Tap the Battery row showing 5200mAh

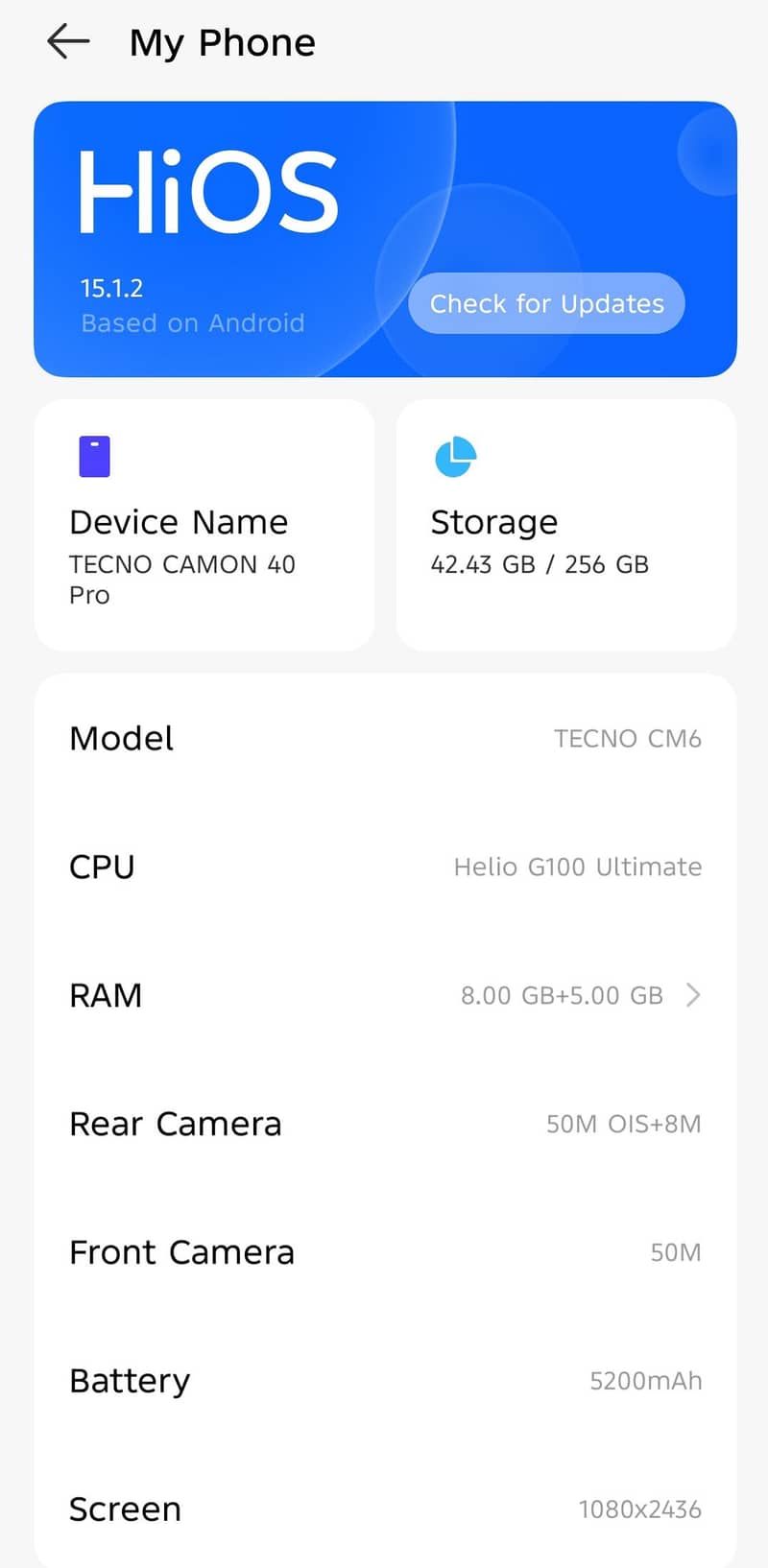(384, 1380)
